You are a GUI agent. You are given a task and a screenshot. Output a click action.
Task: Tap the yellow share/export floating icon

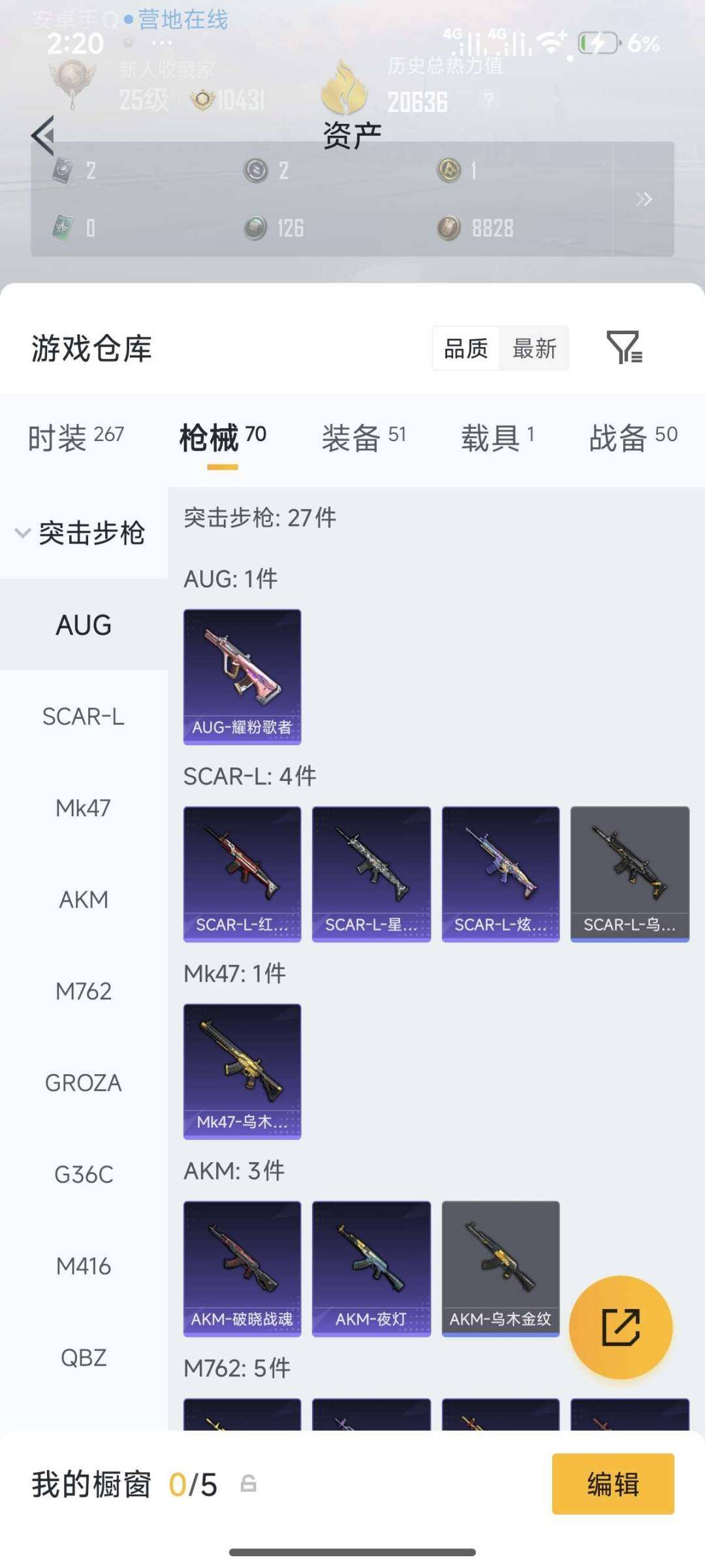tap(621, 1328)
